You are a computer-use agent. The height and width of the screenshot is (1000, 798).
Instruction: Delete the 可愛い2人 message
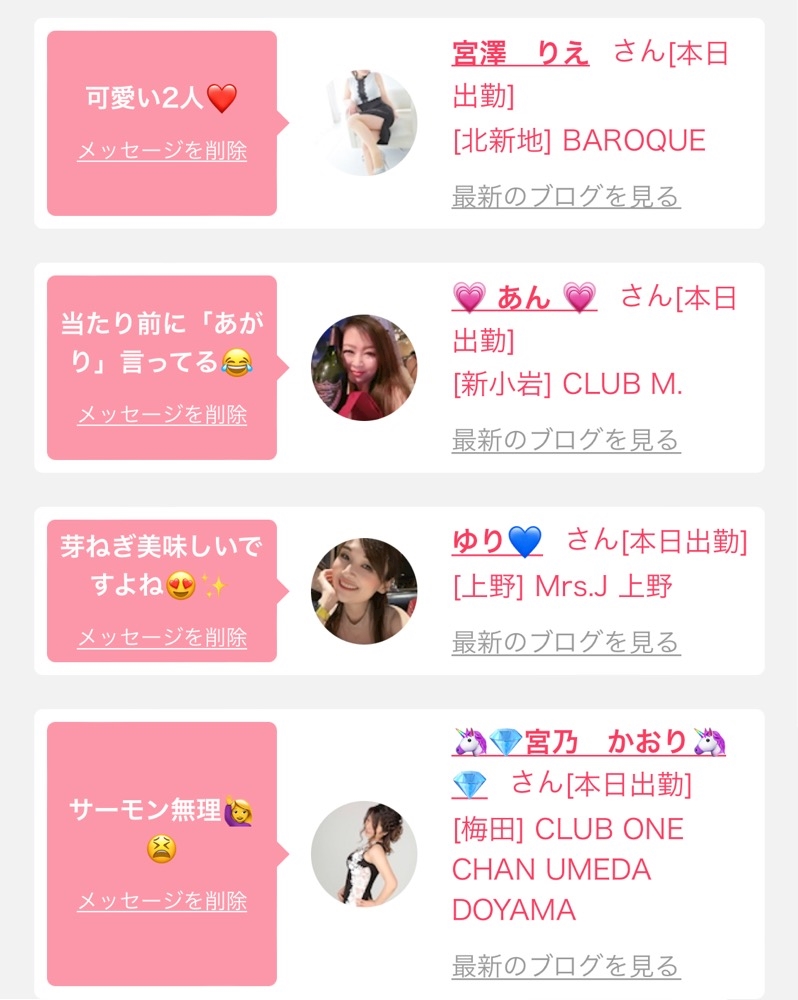tap(162, 151)
